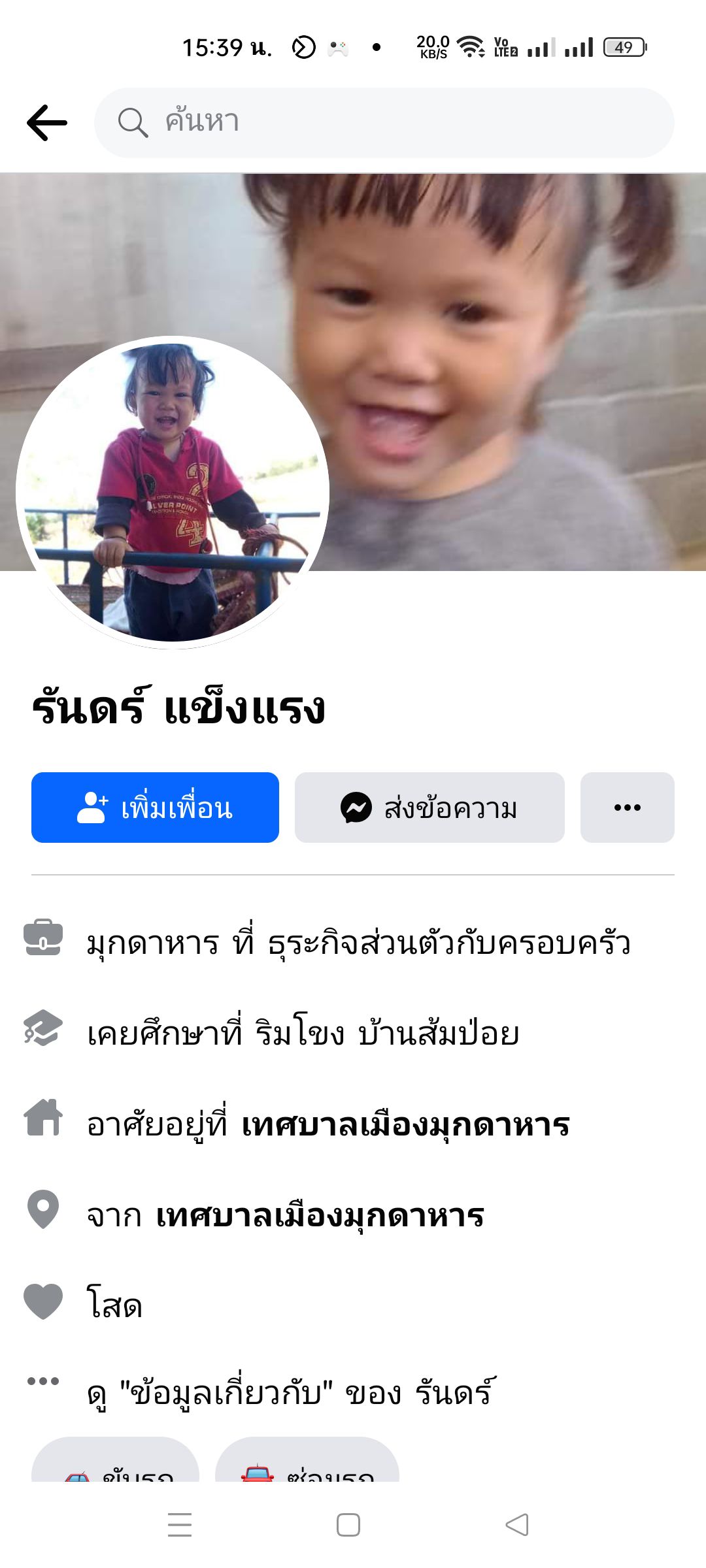Tap the system home button
Screen dimensions: 706x1568
point(348,1525)
